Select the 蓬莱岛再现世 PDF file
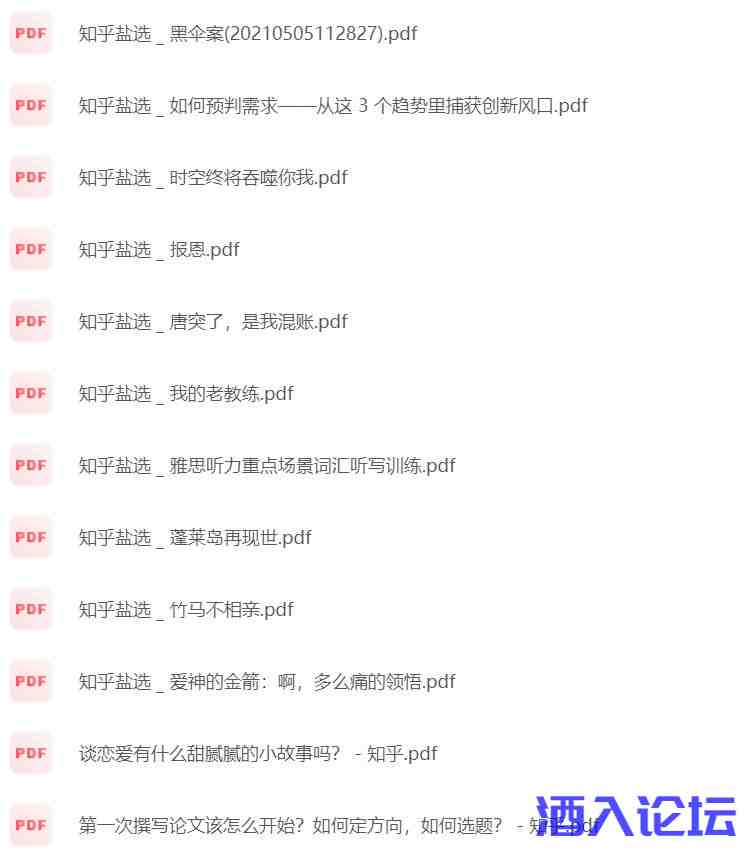751x851 pixels. (194, 538)
